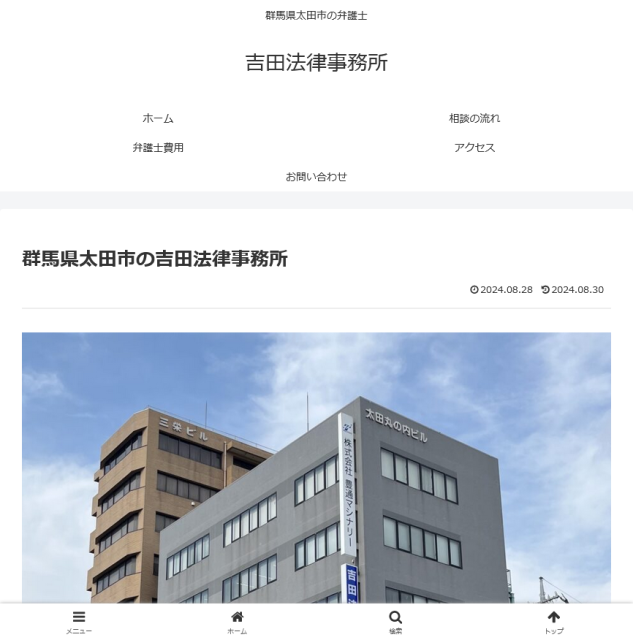Open the 吉田法律事務所 site title link
Viewport: 633px width, 640px height.
pyautogui.click(x=316, y=62)
